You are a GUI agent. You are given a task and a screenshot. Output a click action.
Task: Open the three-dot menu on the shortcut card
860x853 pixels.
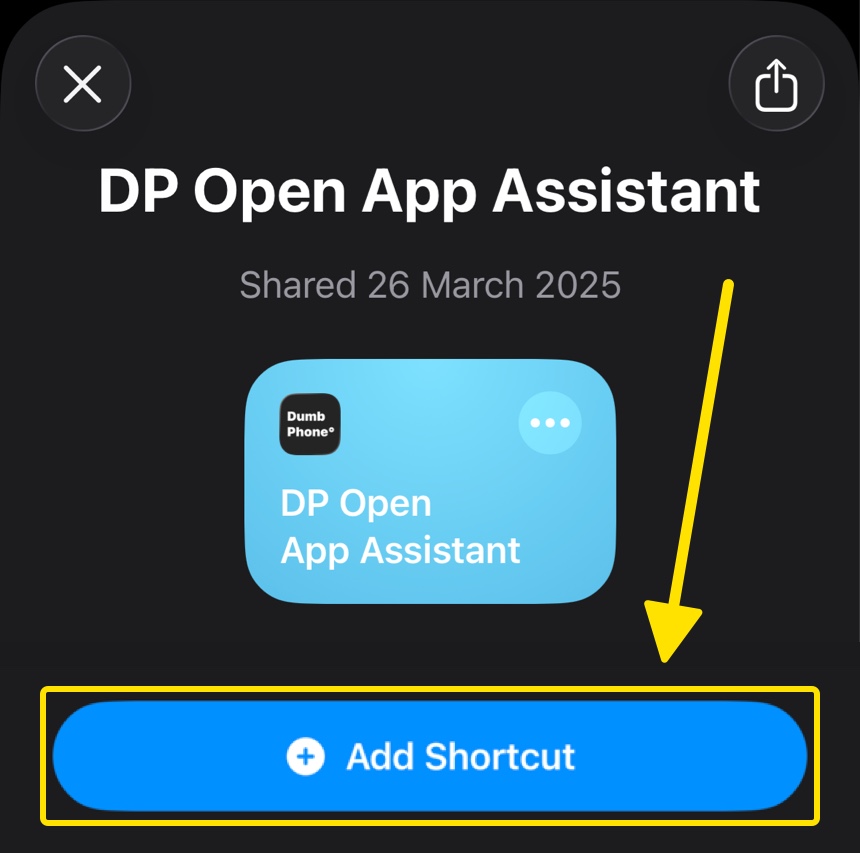click(x=550, y=423)
